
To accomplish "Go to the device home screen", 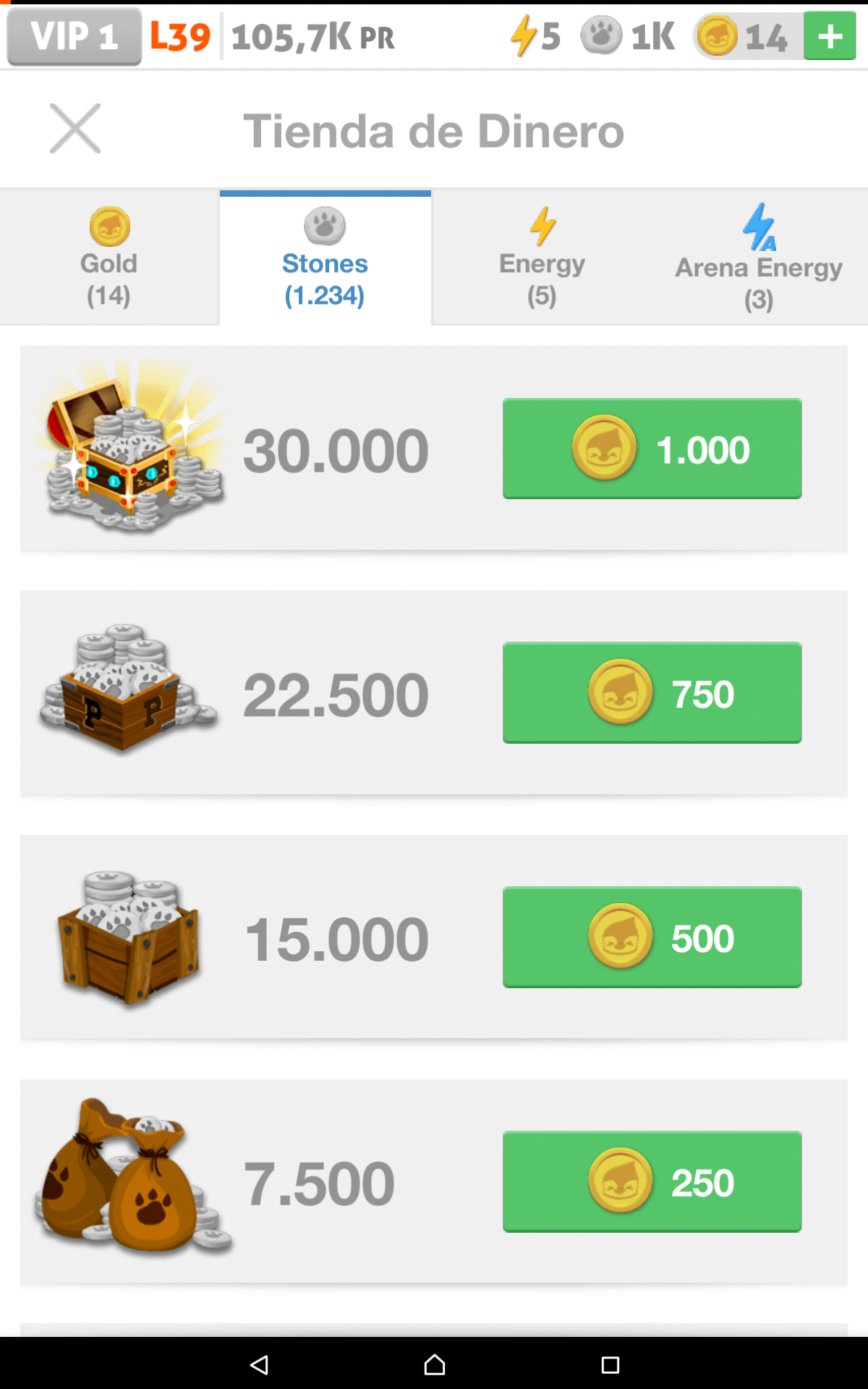I will 434,1364.
